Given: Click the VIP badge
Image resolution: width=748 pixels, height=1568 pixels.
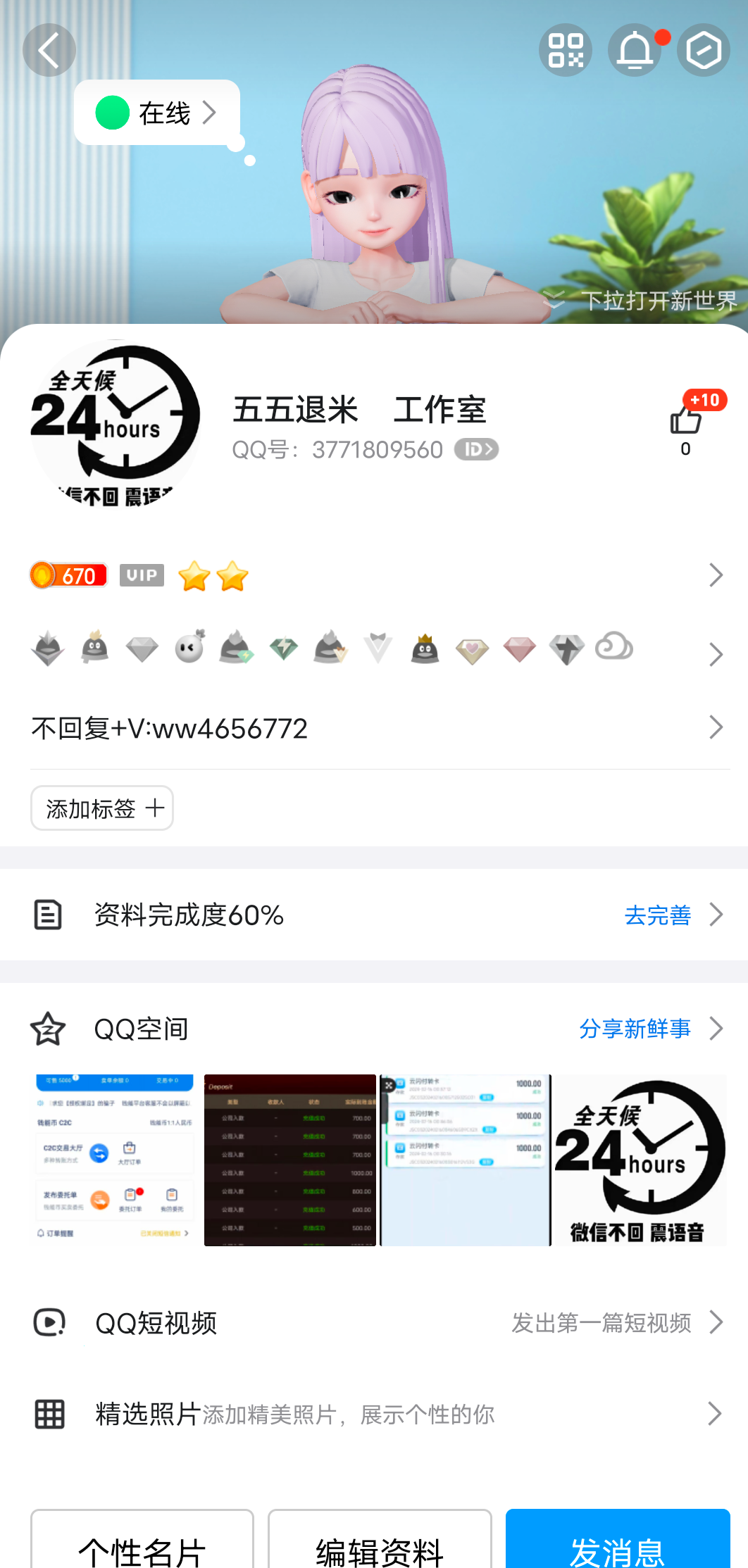Looking at the screenshot, I should (142, 575).
